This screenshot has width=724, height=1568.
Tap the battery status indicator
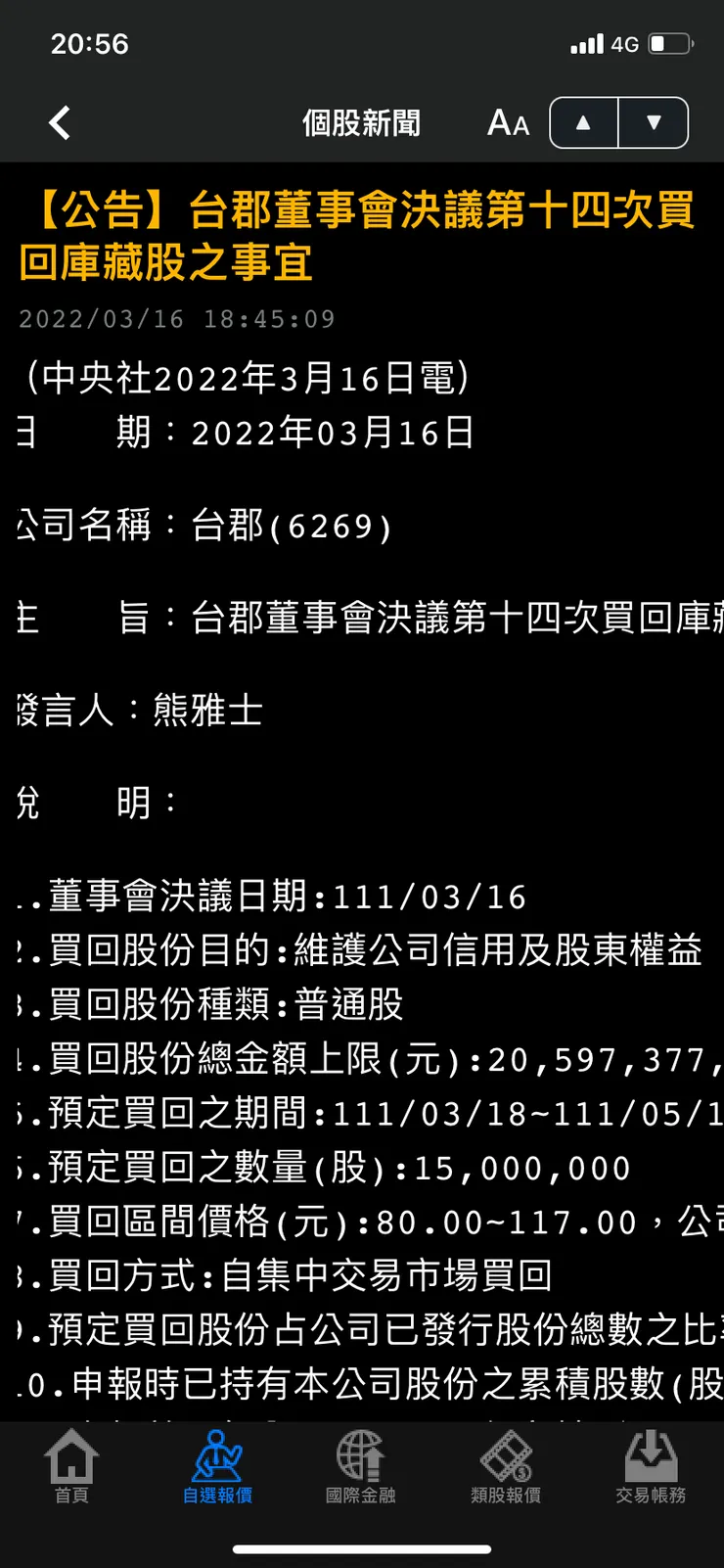669,43
